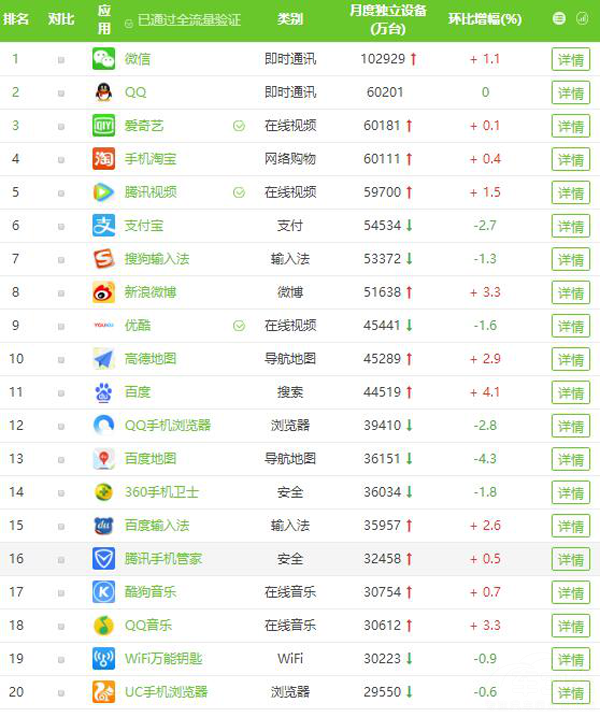Tap 详情 for 手机淘宝
The image size is (600, 717).
point(570,160)
